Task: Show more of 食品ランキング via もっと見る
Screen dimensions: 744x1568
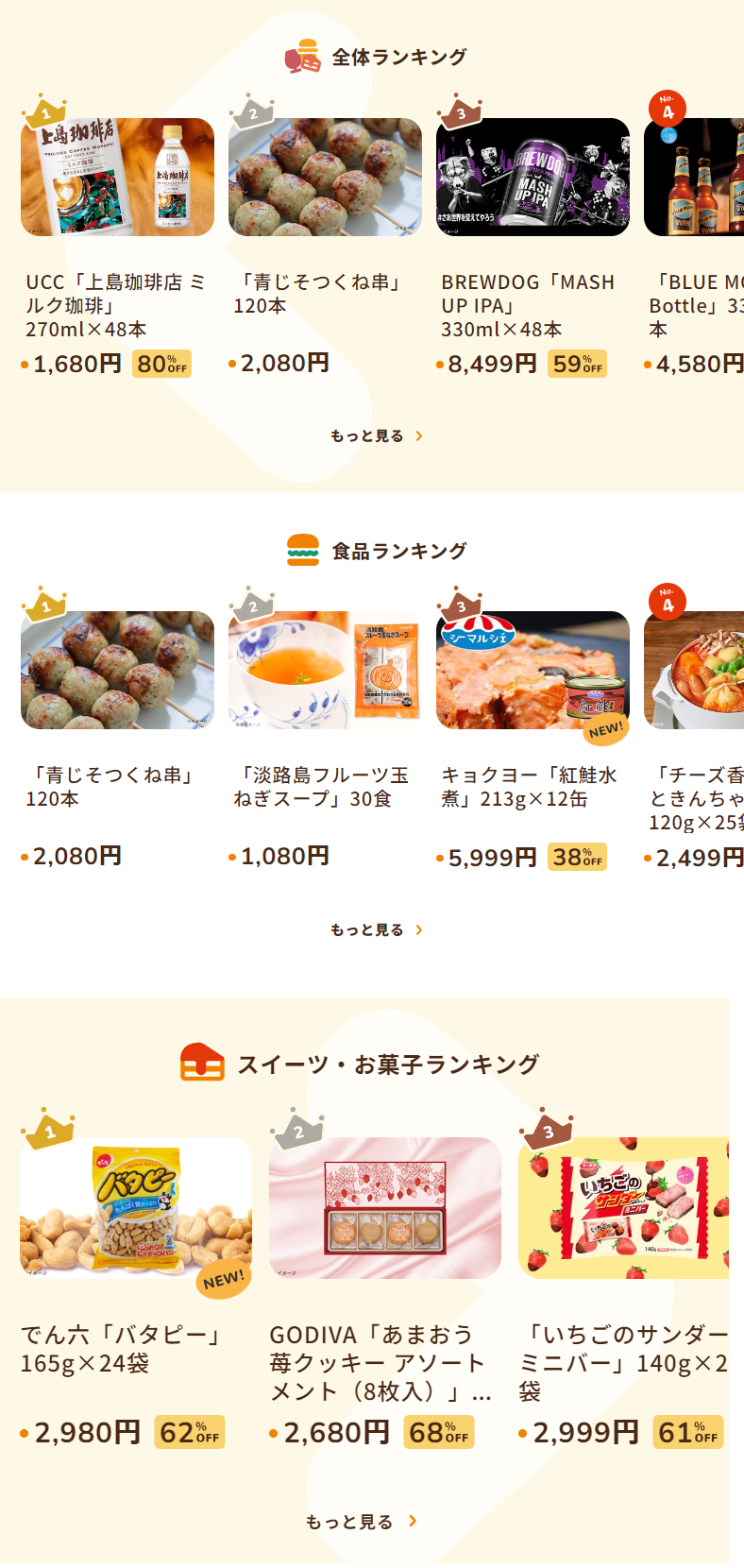Action: tap(376, 930)
